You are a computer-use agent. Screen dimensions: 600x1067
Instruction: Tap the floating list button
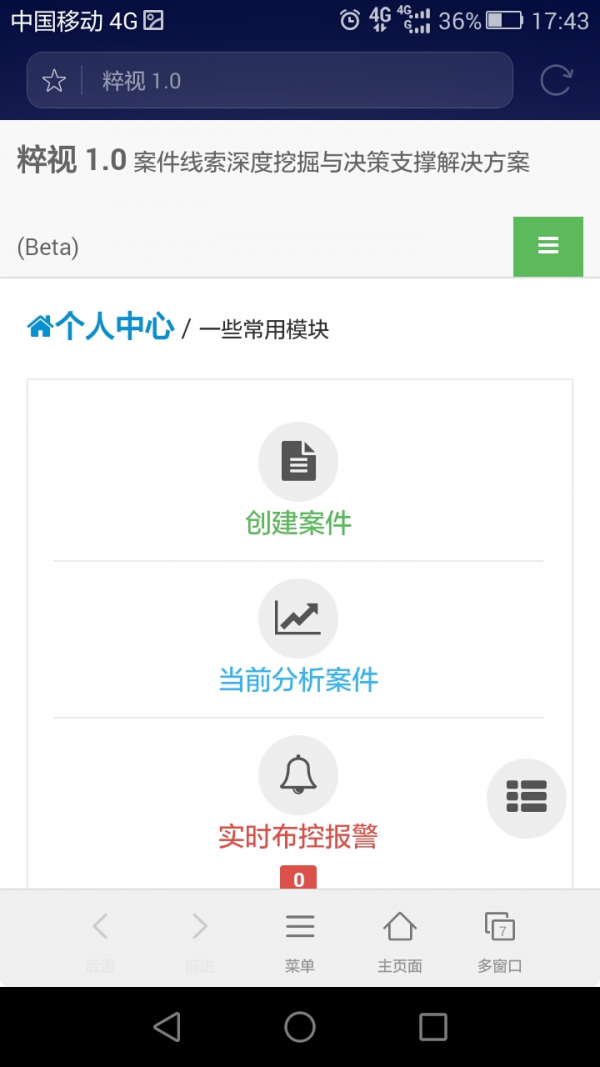coord(526,797)
